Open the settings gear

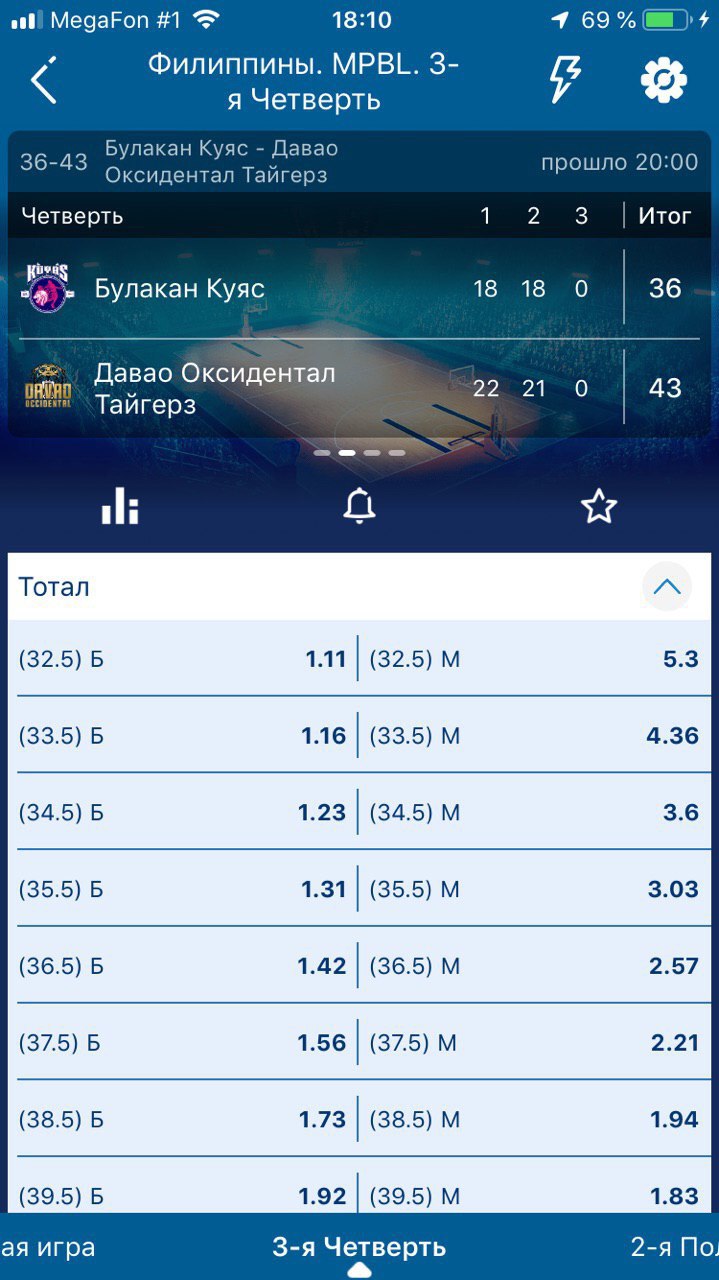point(664,80)
